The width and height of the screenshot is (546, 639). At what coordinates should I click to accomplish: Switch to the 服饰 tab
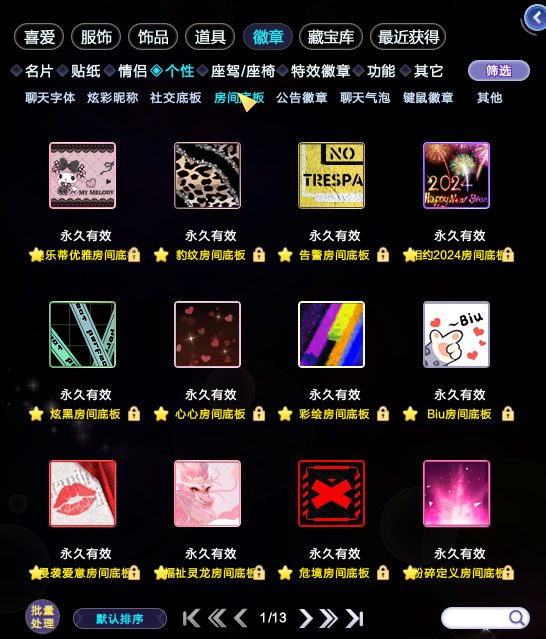96,37
